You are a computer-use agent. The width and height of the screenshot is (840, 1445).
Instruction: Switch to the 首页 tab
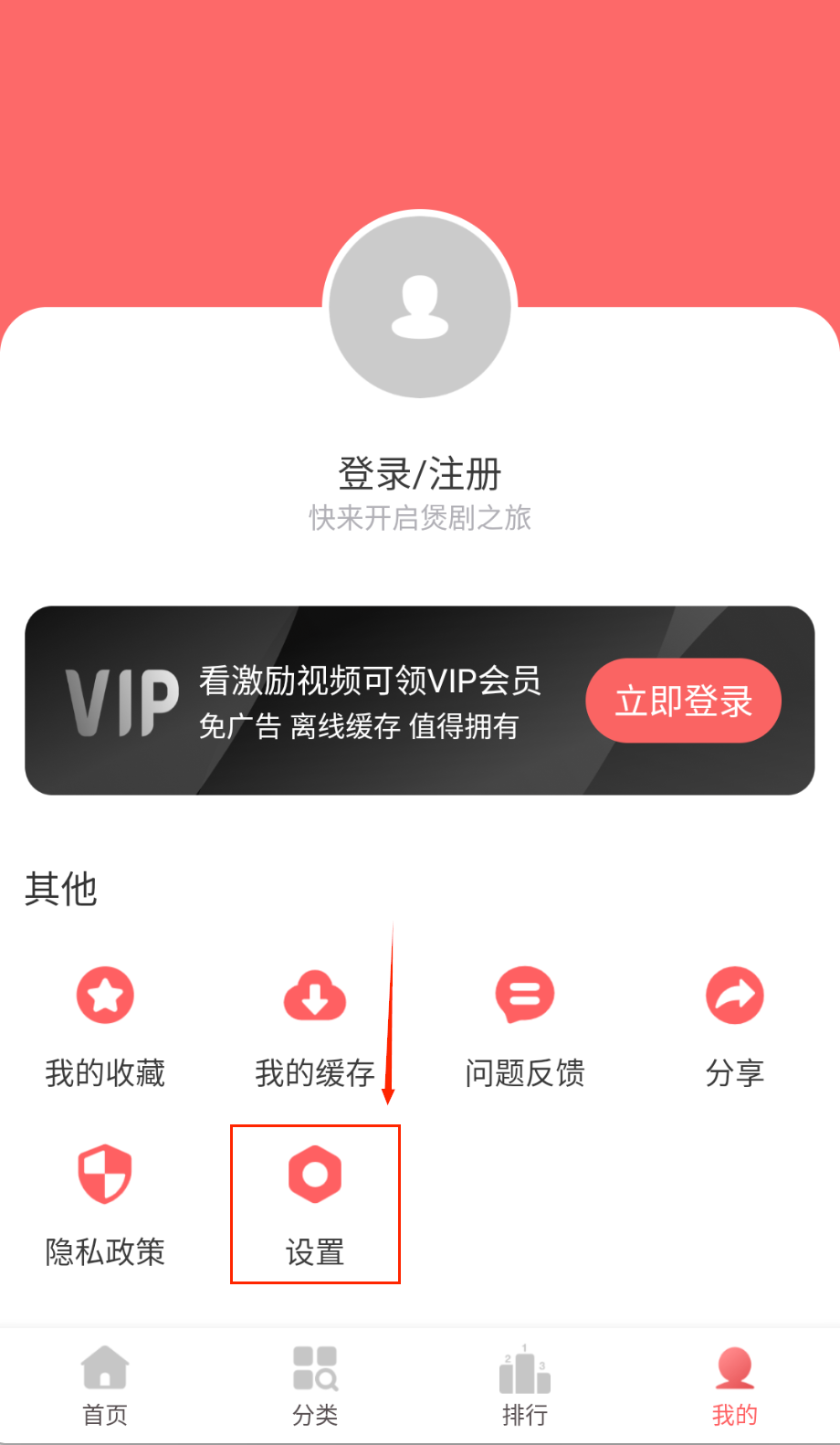pyautogui.click(x=105, y=1386)
